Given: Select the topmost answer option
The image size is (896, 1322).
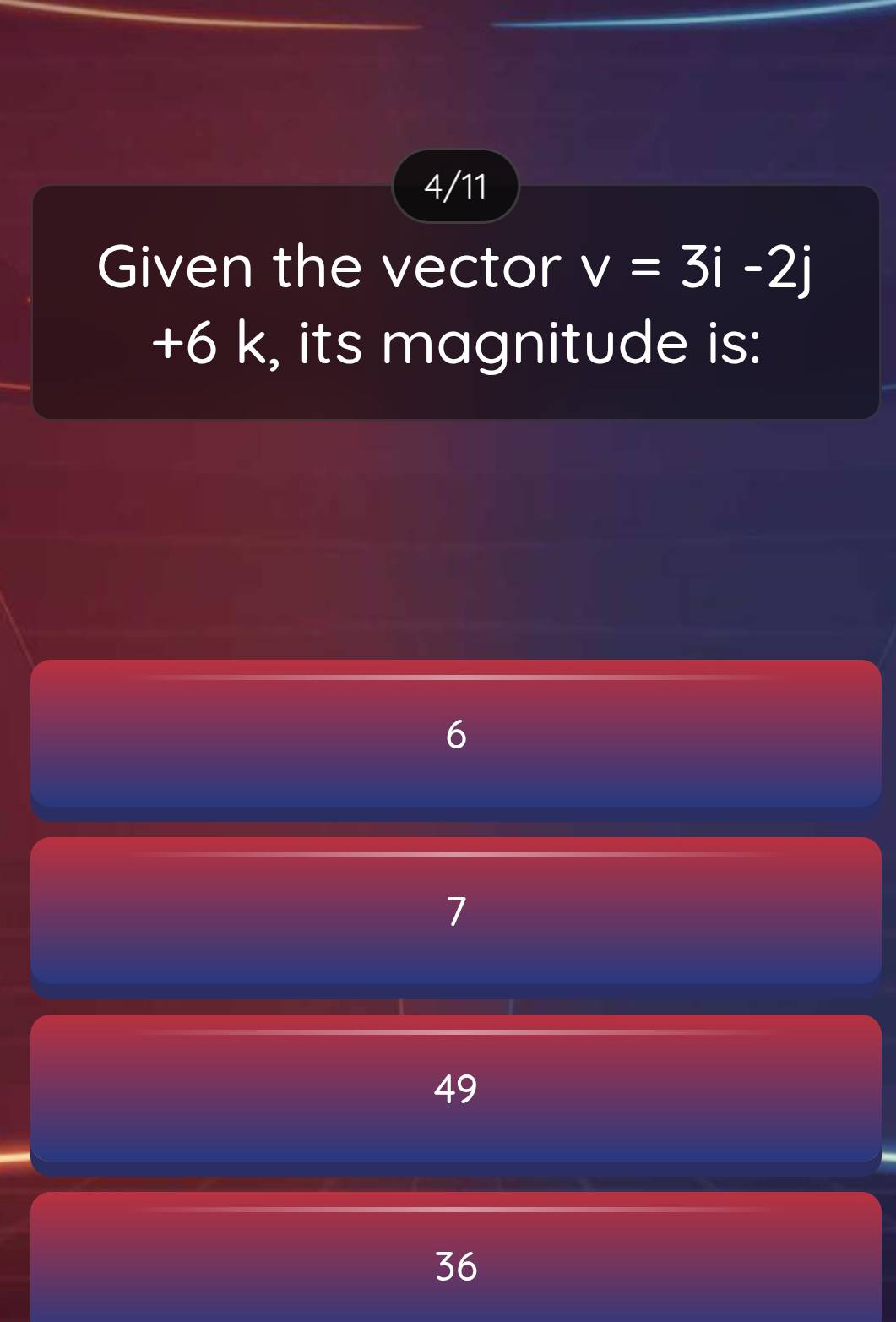Looking at the screenshot, I should [456, 737].
